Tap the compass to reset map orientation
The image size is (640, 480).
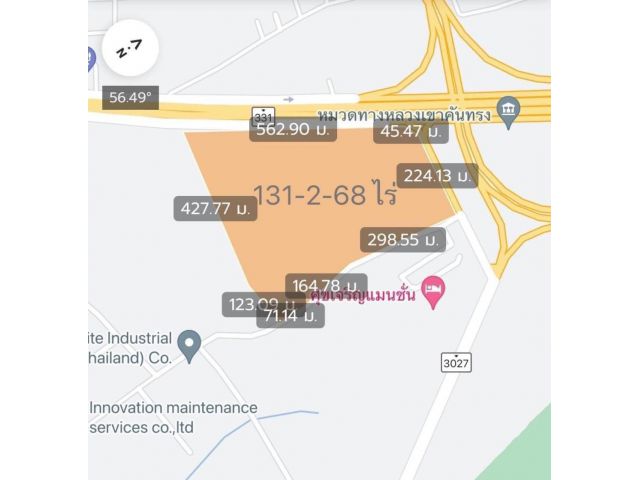[x=129, y=50]
